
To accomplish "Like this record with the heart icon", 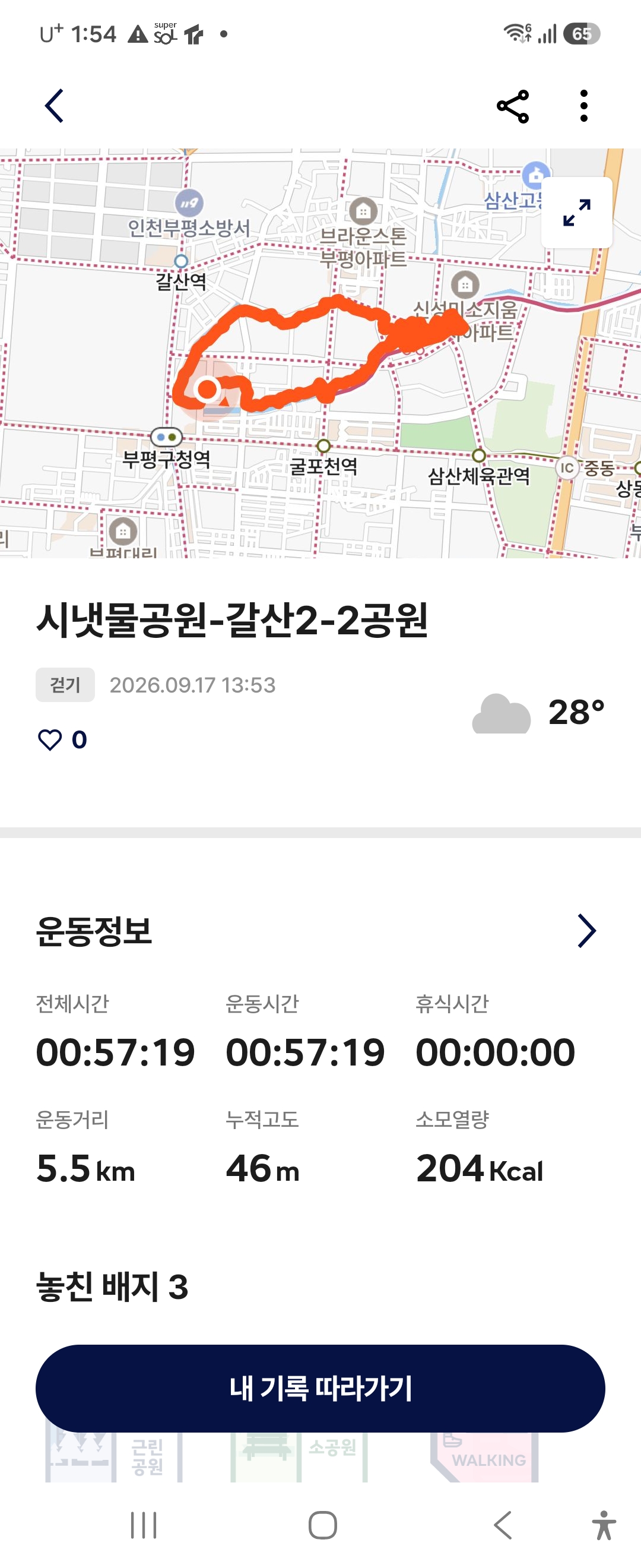I will pos(50,739).
